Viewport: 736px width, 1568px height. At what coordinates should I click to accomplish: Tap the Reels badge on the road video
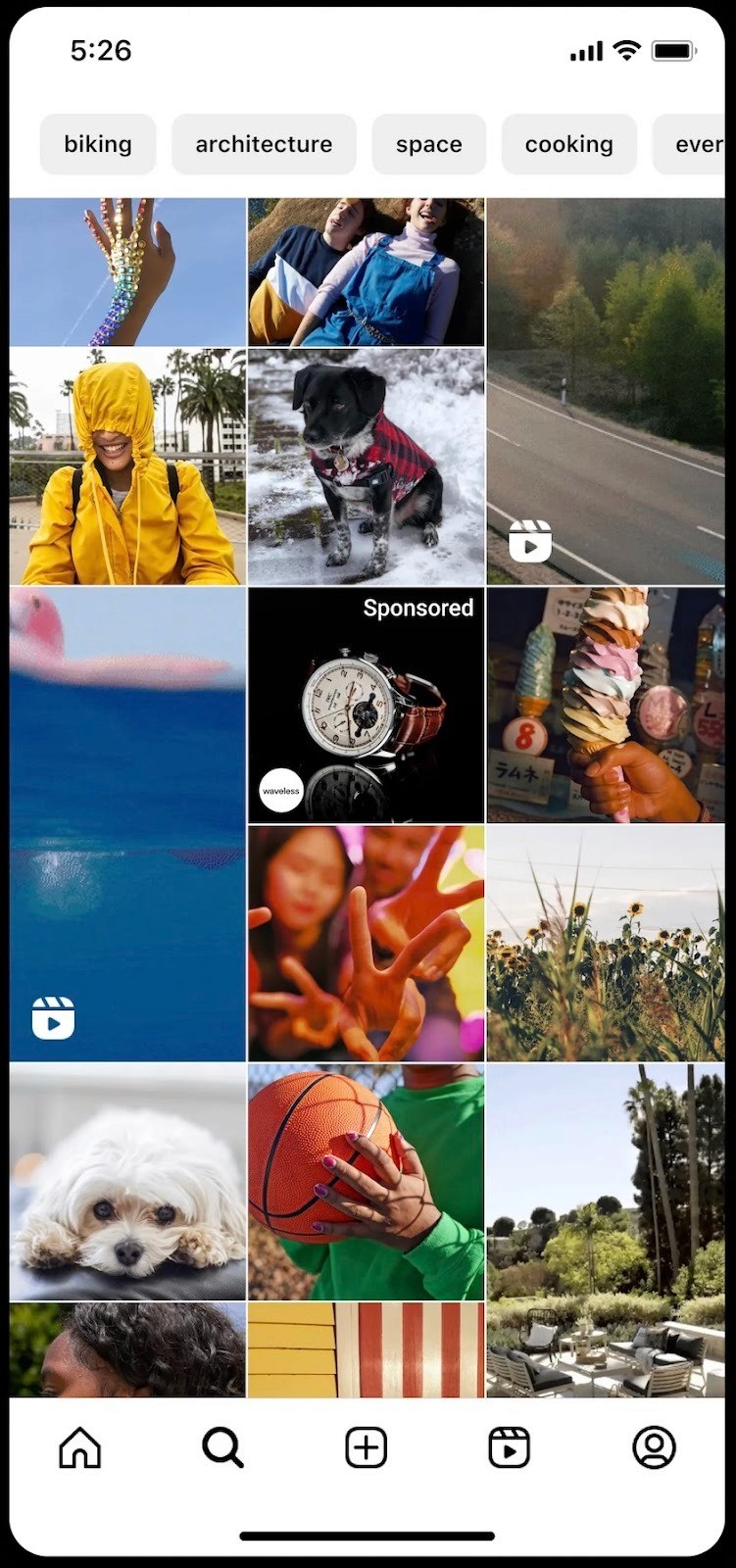(530, 540)
